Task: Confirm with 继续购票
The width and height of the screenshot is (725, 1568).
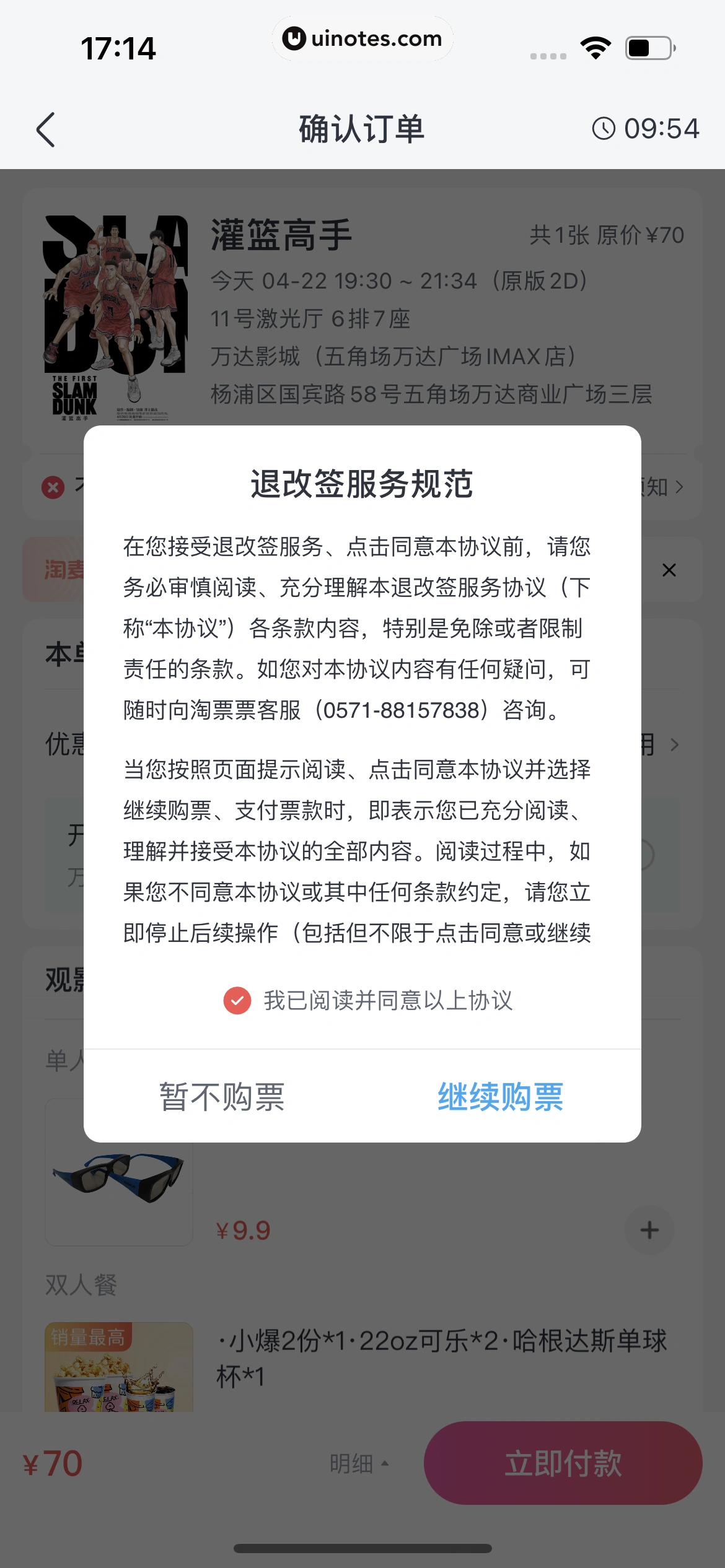Action: [501, 1097]
